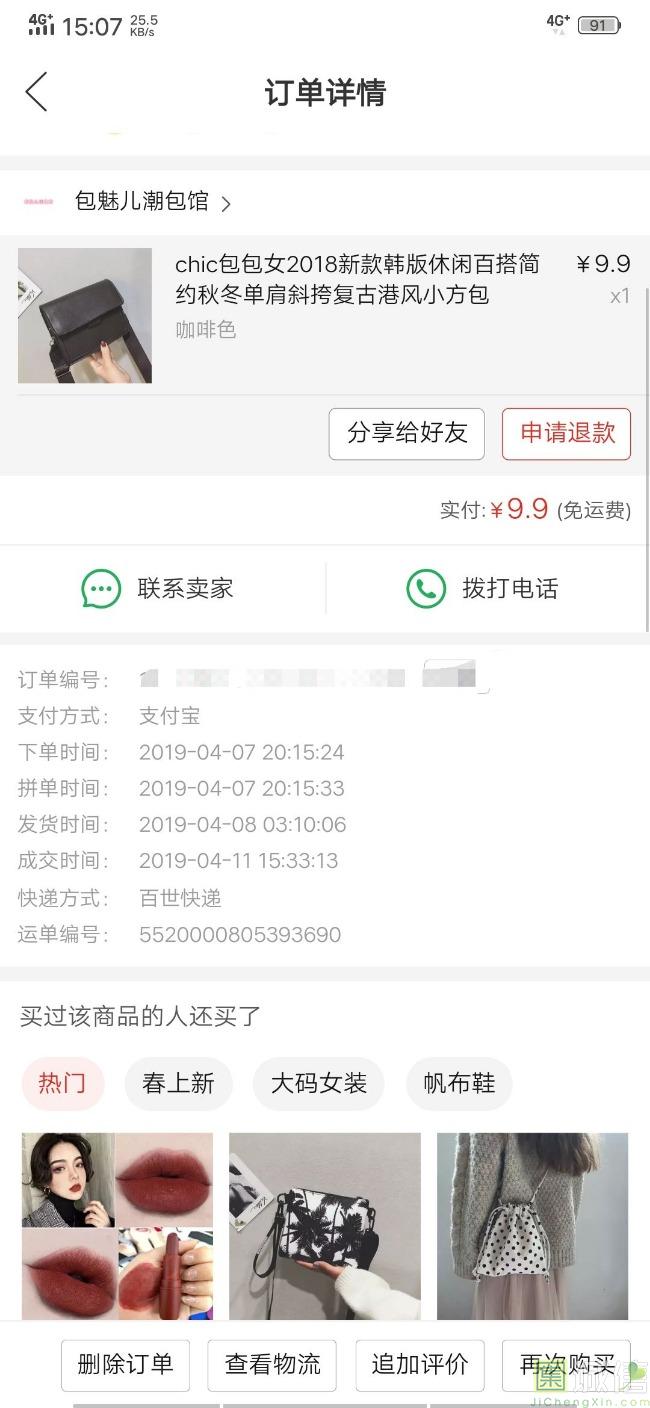Tap 分享给好友 to share with friends
The height and width of the screenshot is (1408, 650).
point(406,434)
